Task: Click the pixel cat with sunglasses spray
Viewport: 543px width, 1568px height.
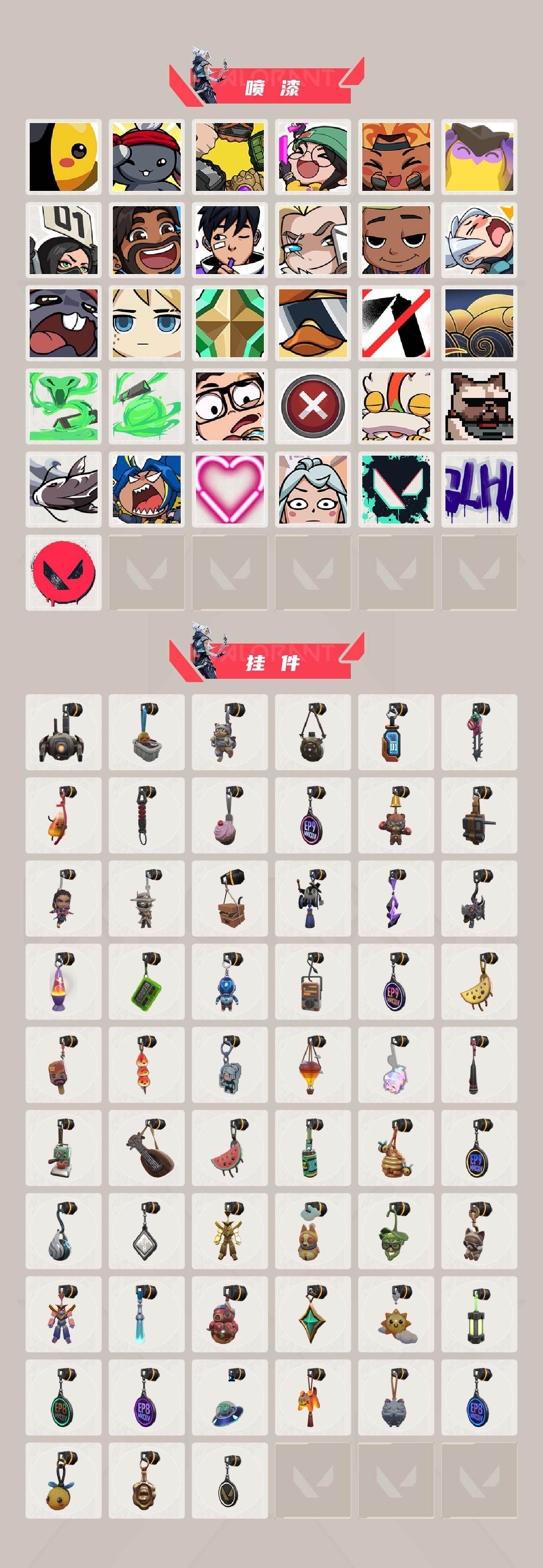Action: pyautogui.click(x=477, y=406)
